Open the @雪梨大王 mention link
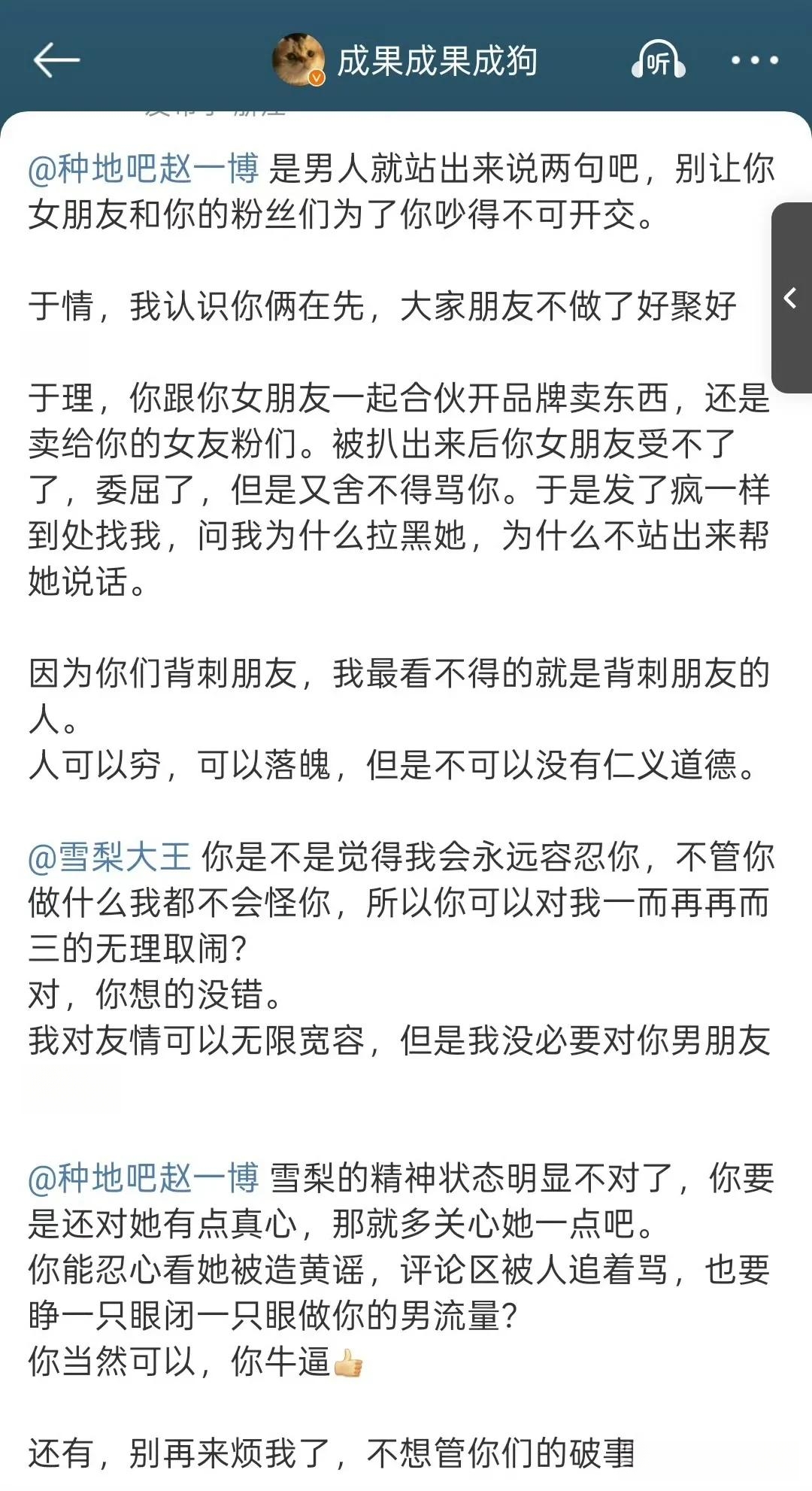 pyautogui.click(x=110, y=856)
